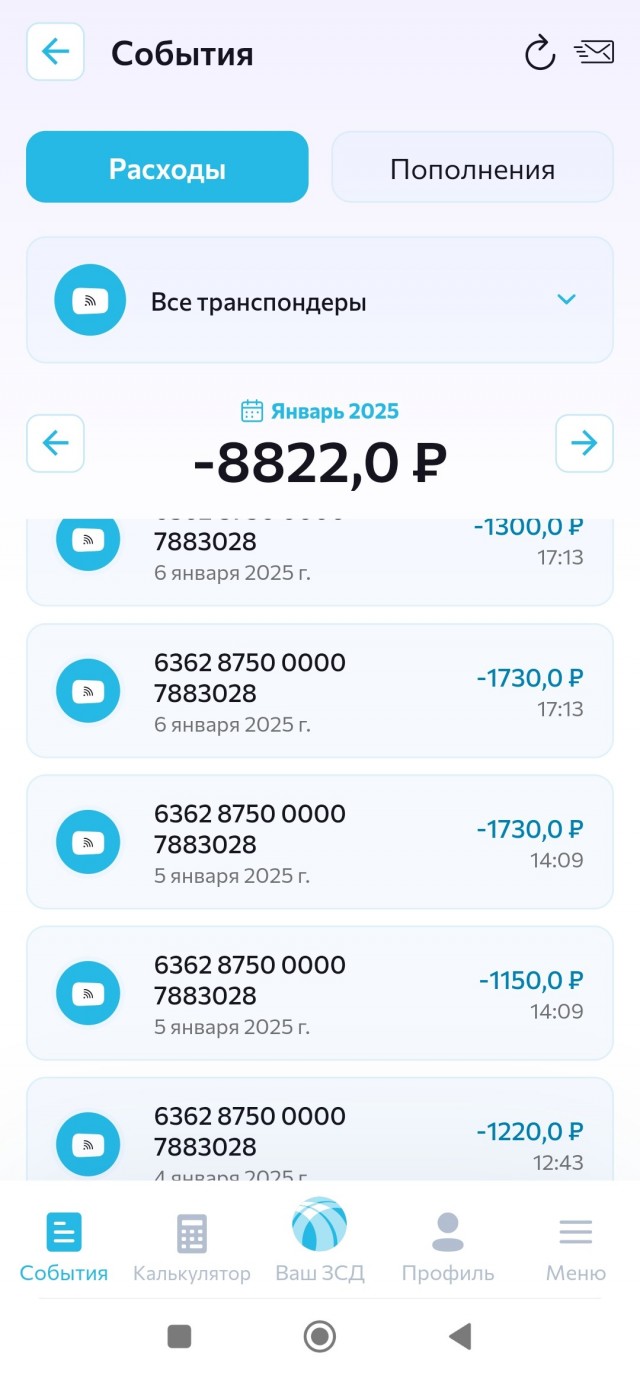Image resolution: width=640 pixels, height=1375 pixels.
Task: Open the Калькулятор tab
Action: click(192, 1247)
